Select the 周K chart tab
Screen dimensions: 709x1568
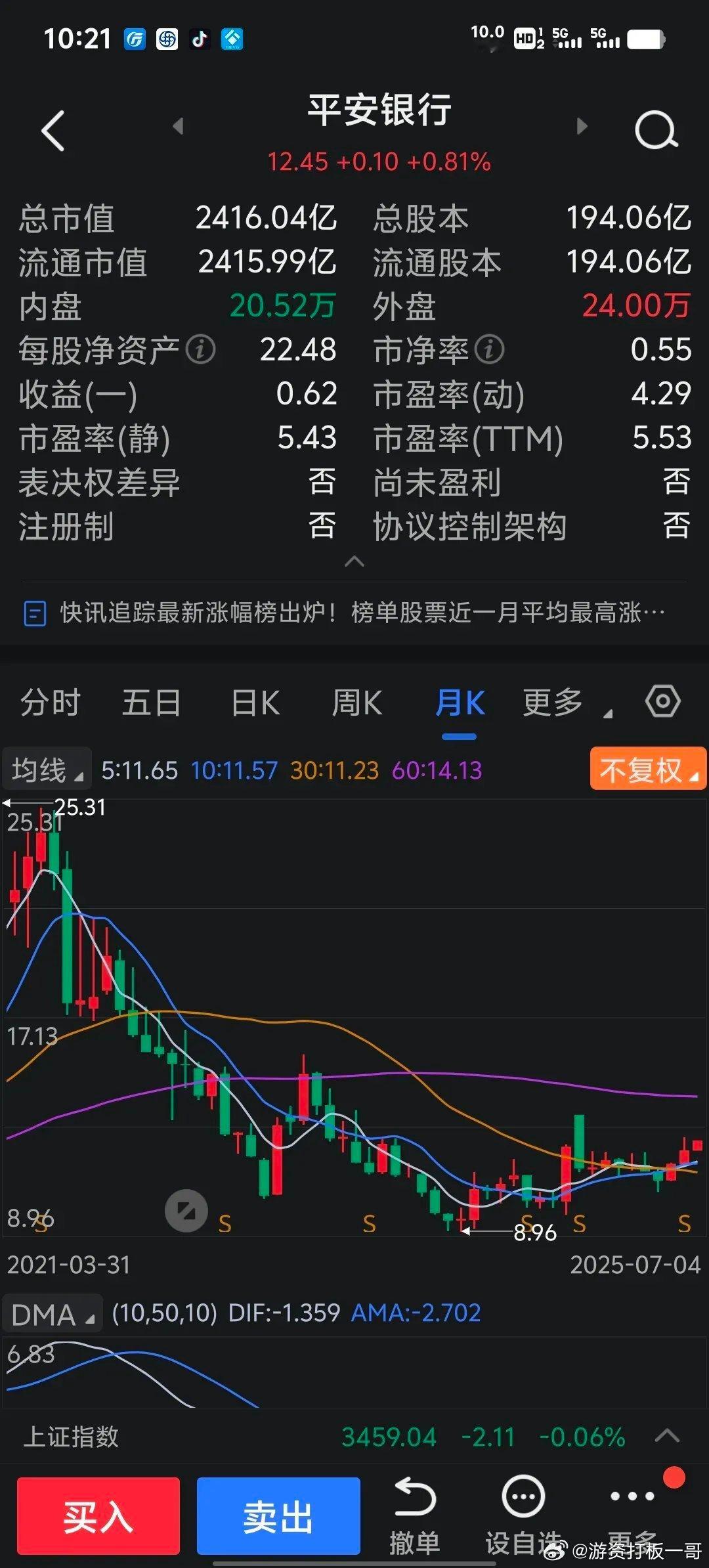pyautogui.click(x=356, y=703)
